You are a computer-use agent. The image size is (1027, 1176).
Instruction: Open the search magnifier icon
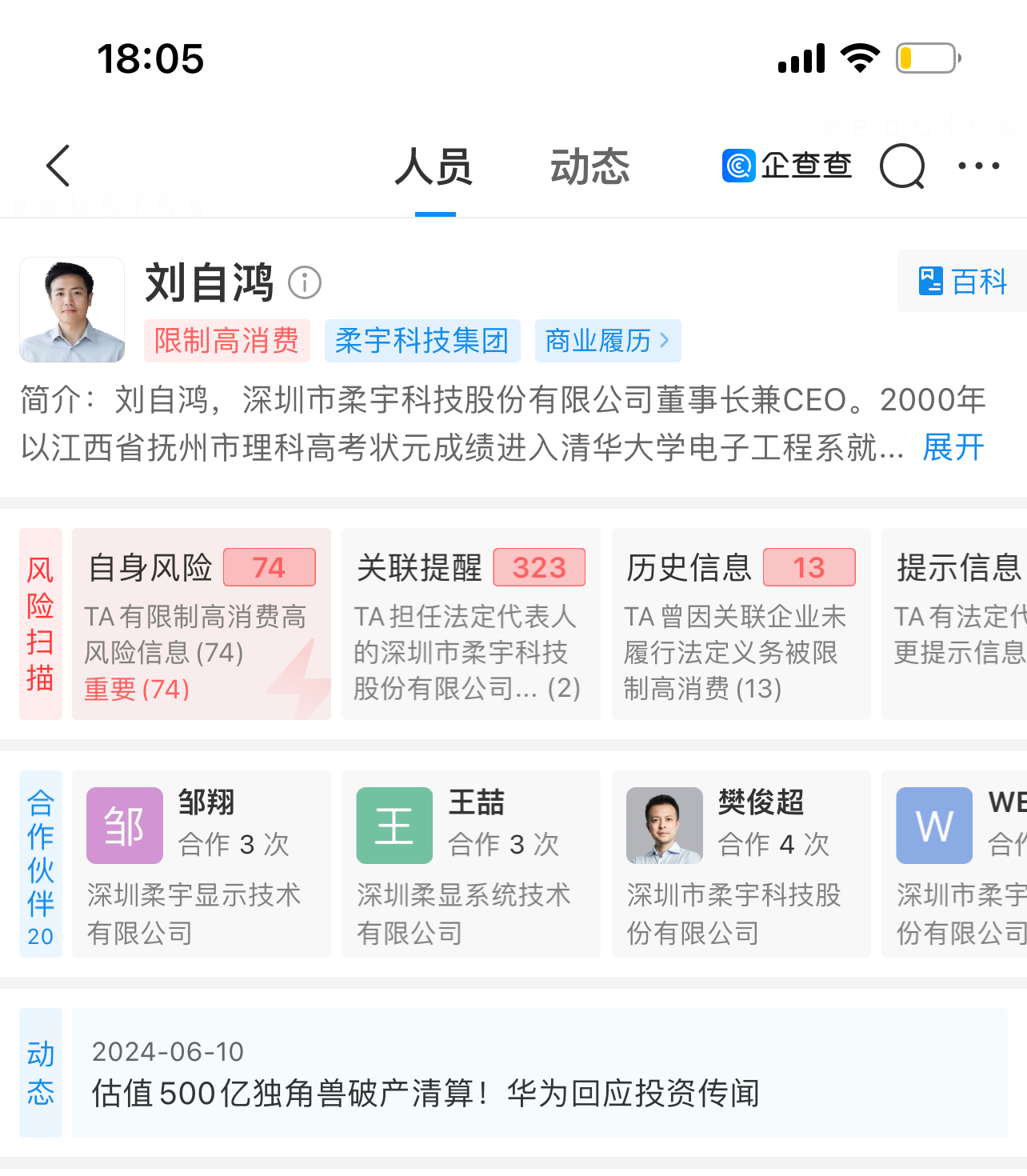[x=901, y=166]
